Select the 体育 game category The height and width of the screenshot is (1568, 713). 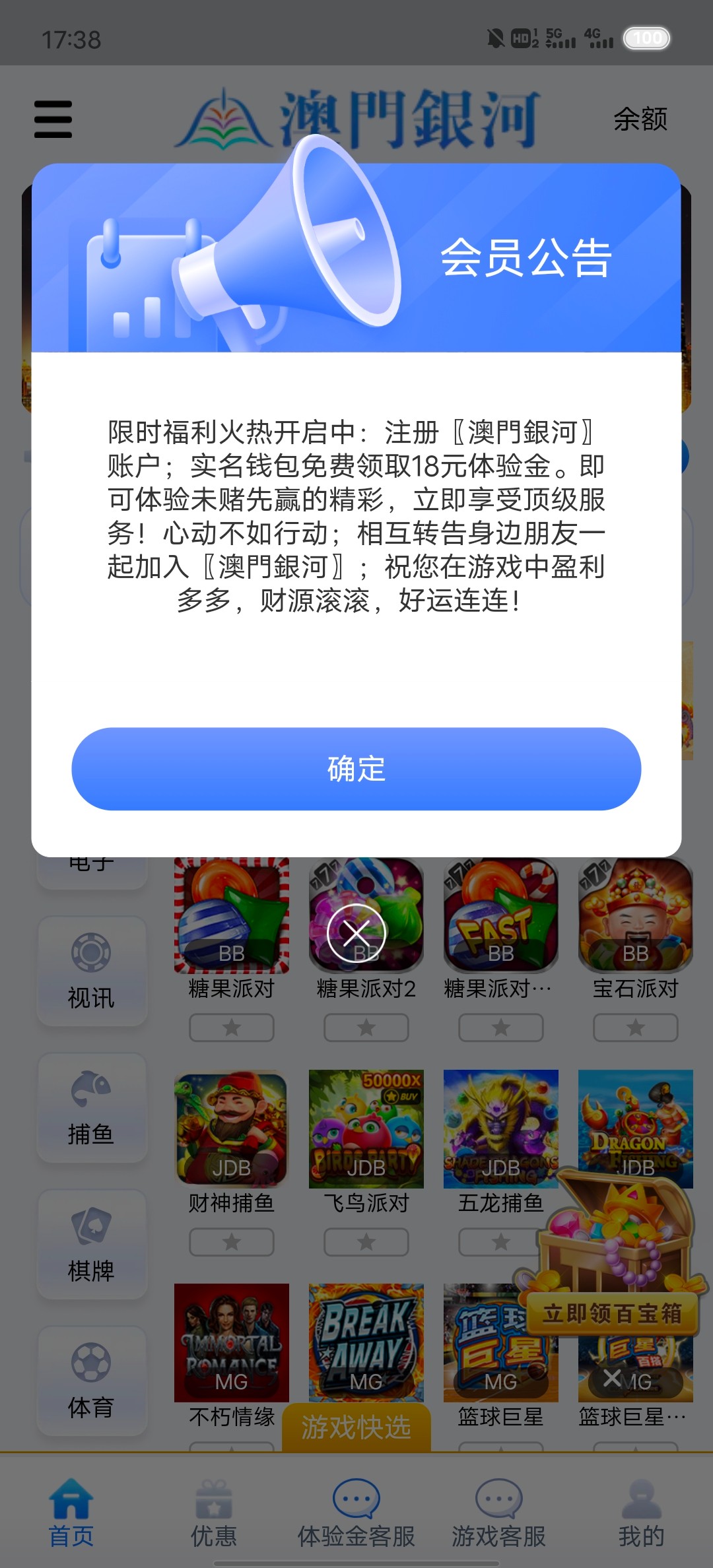(91, 1381)
